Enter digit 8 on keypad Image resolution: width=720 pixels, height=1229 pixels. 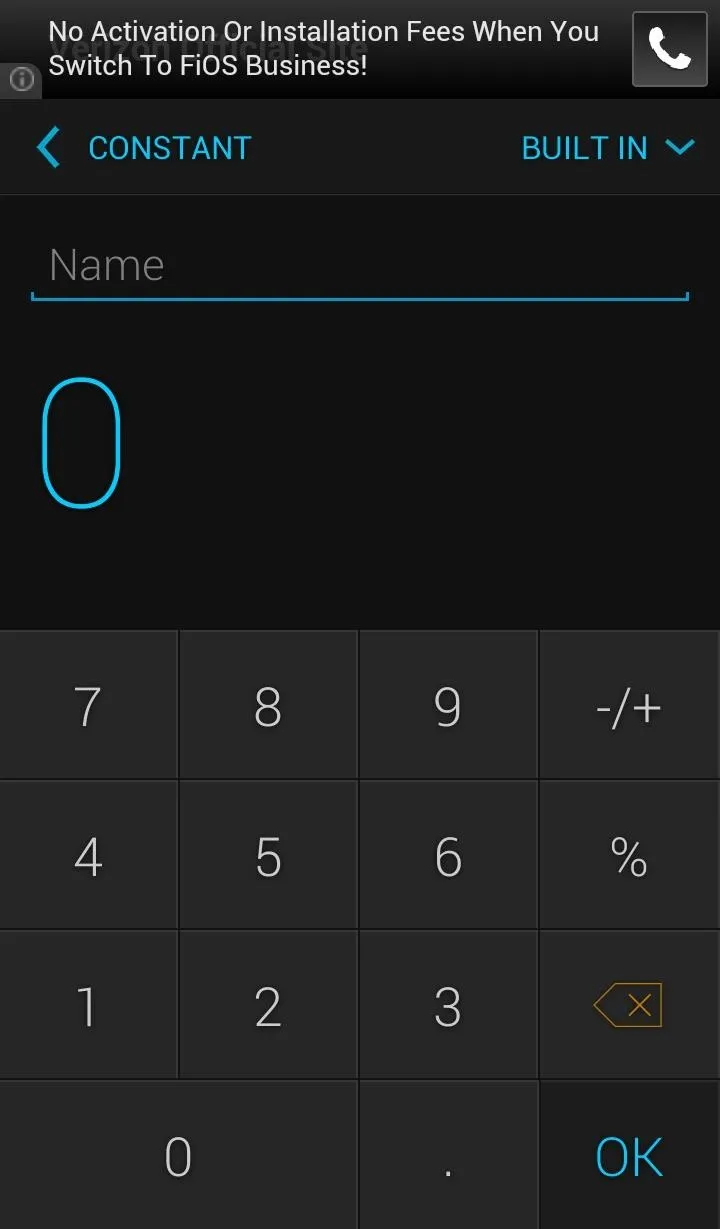[268, 706]
